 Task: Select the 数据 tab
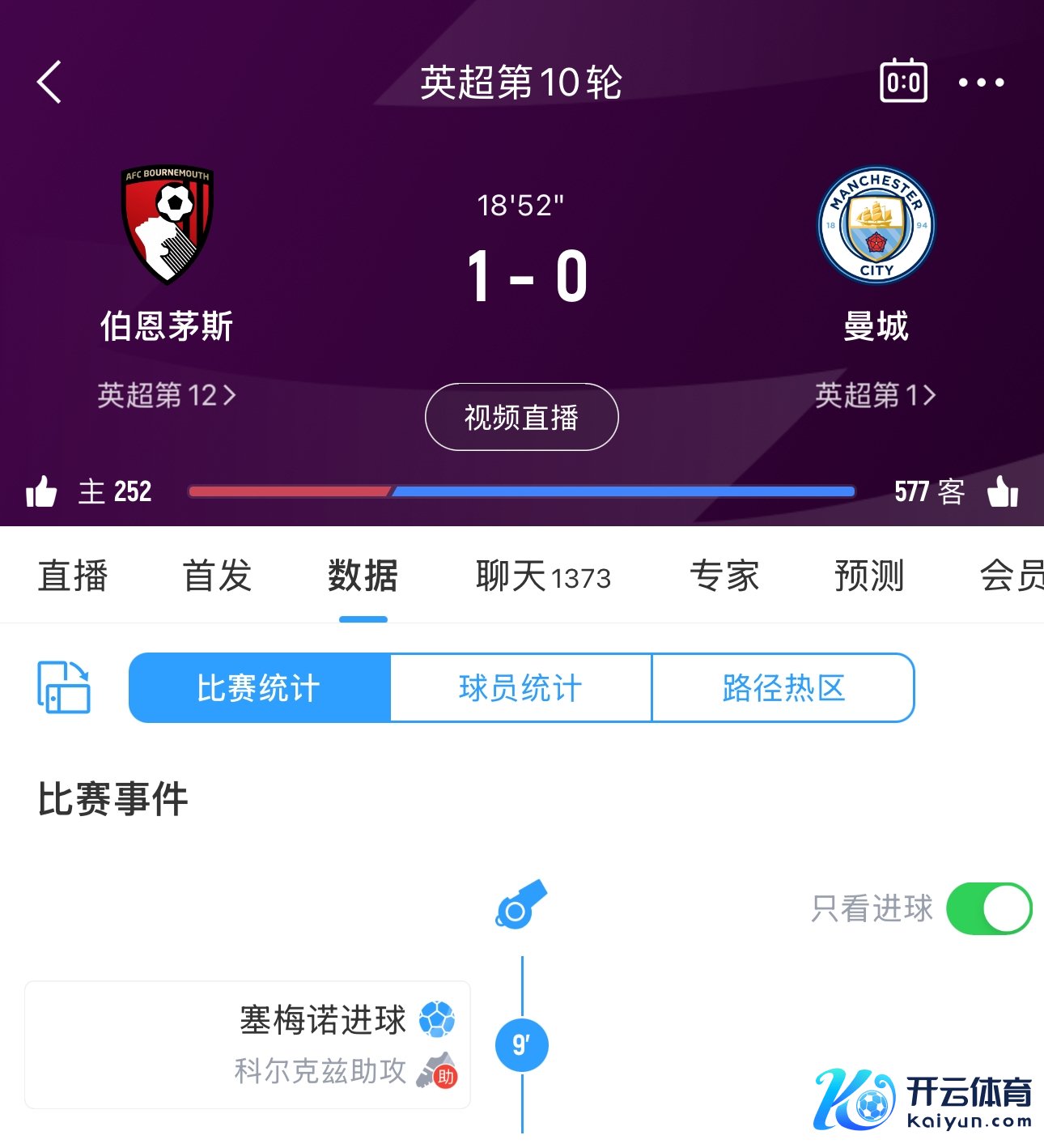click(x=363, y=576)
